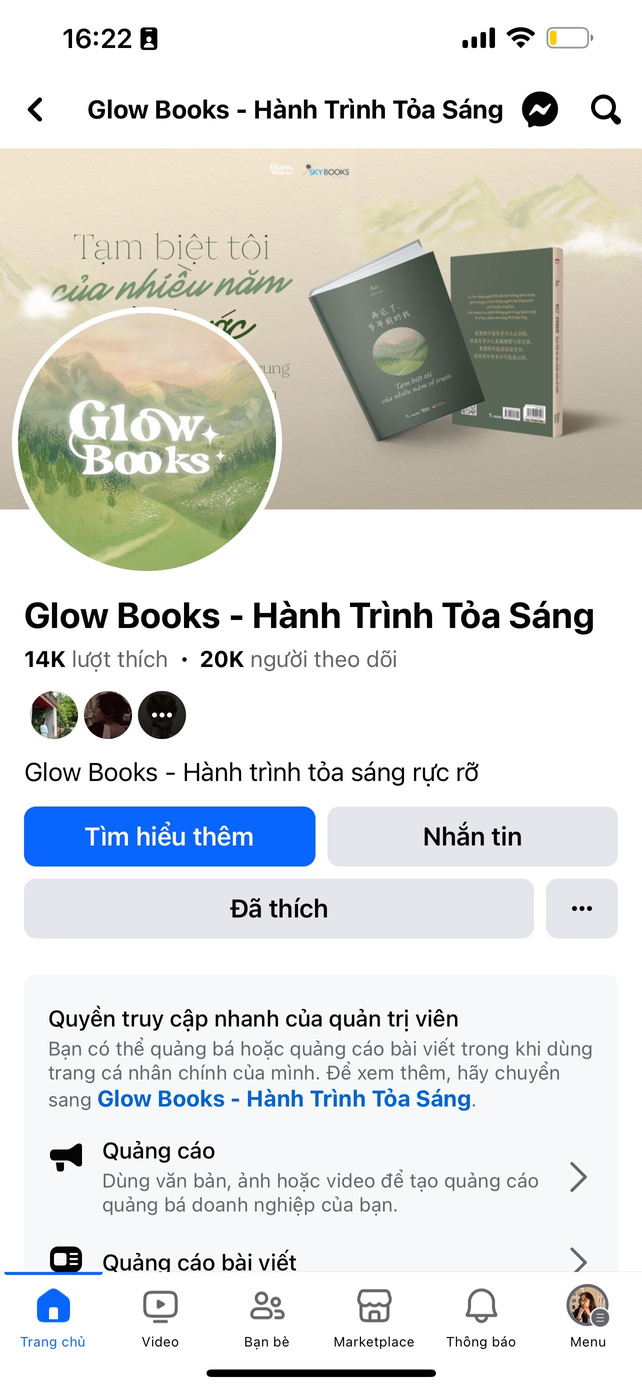Viewport: 642px width, 1389px height.
Task: Switch to the Trang chủ tab
Action: coord(53,1318)
